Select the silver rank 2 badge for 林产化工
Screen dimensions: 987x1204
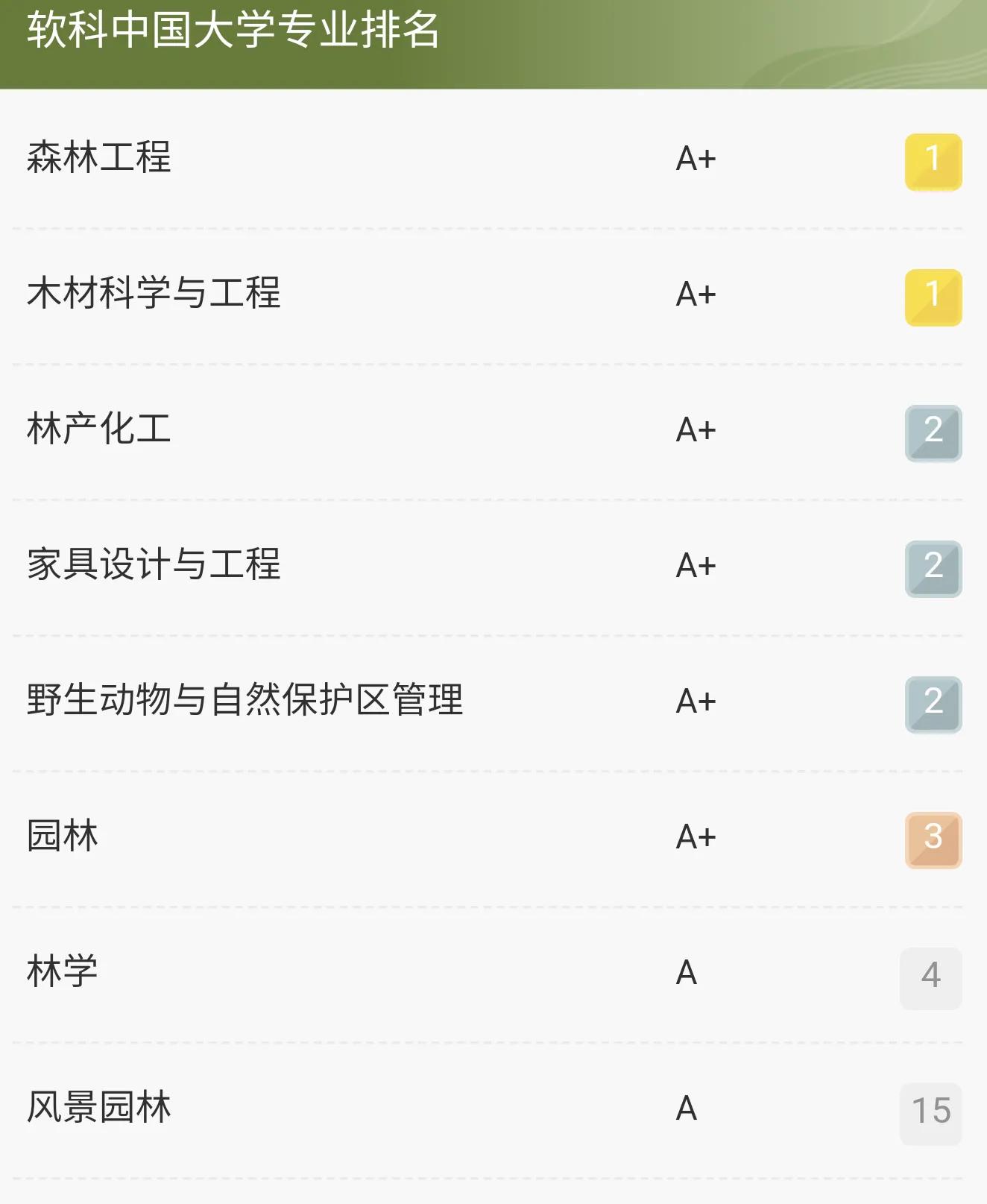(x=933, y=429)
